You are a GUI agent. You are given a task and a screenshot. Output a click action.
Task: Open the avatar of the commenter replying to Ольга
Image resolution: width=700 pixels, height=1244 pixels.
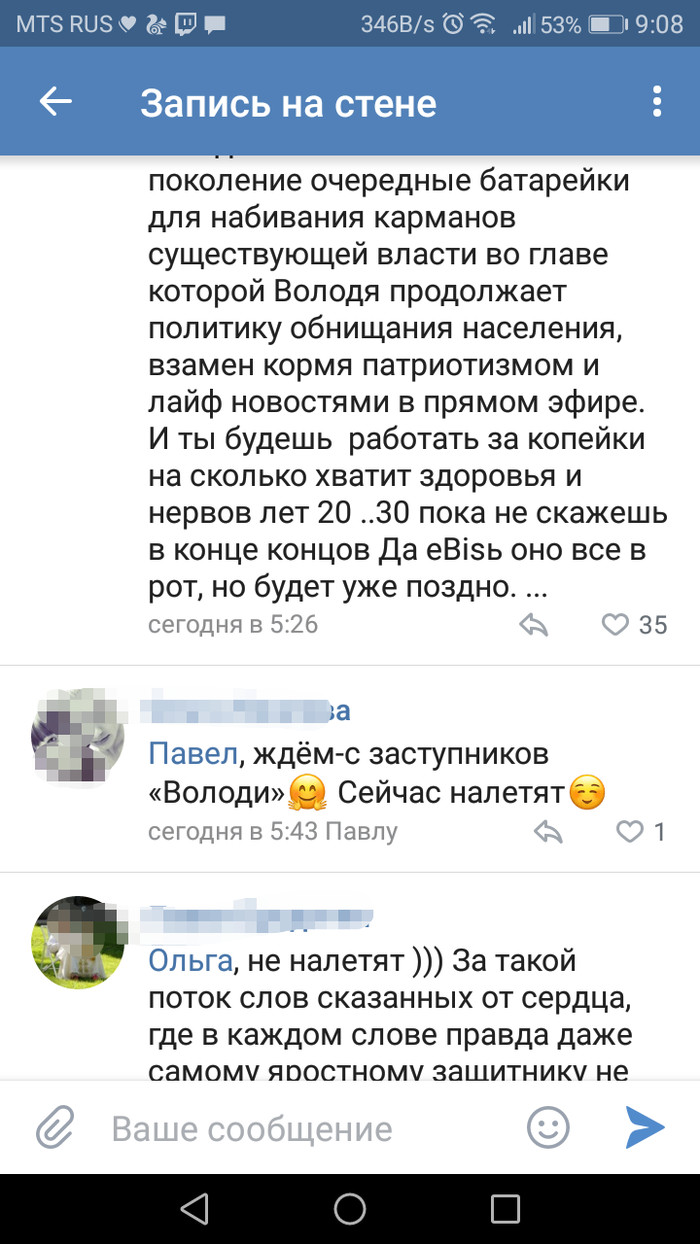(78, 940)
